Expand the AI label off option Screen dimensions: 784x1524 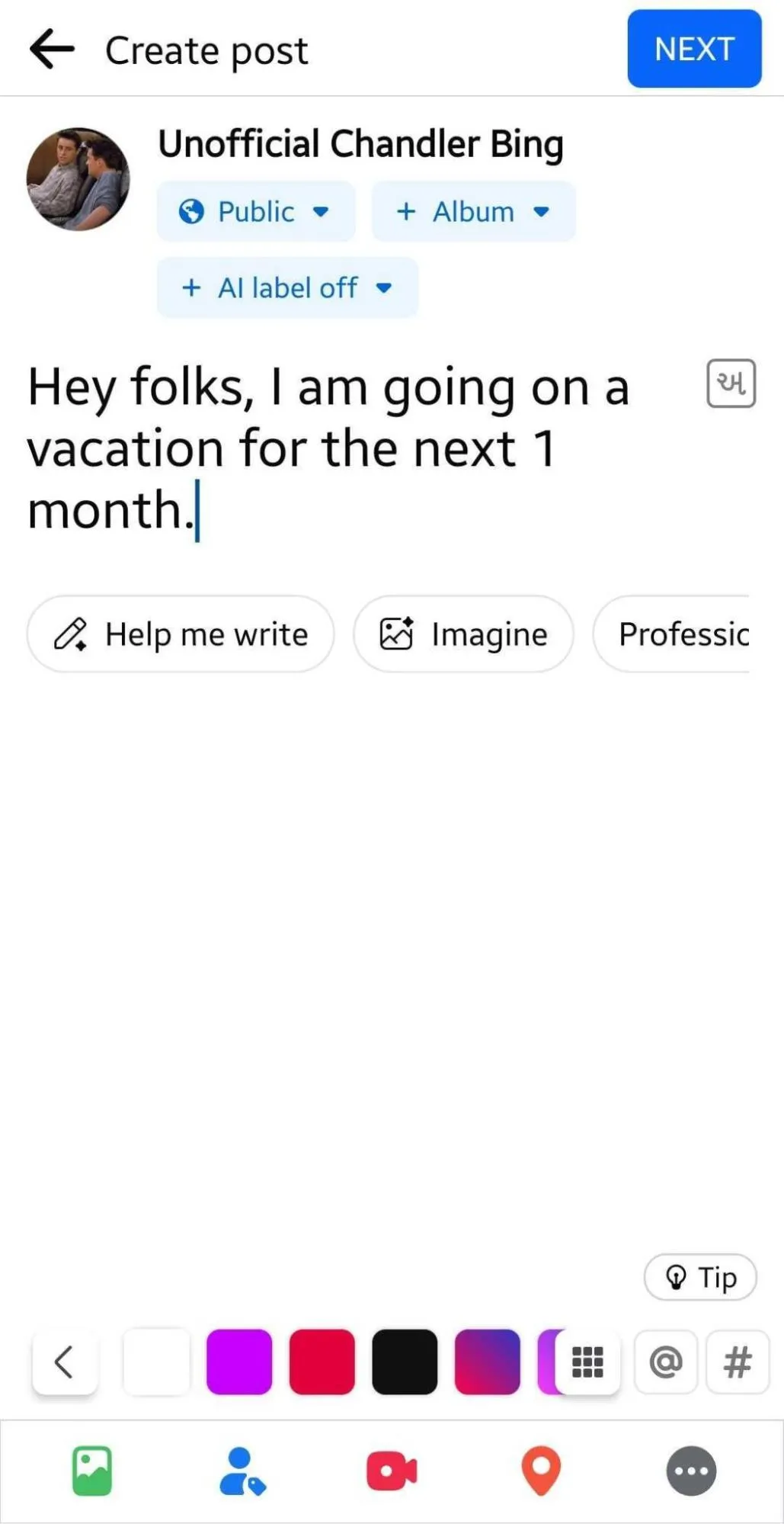tap(287, 287)
